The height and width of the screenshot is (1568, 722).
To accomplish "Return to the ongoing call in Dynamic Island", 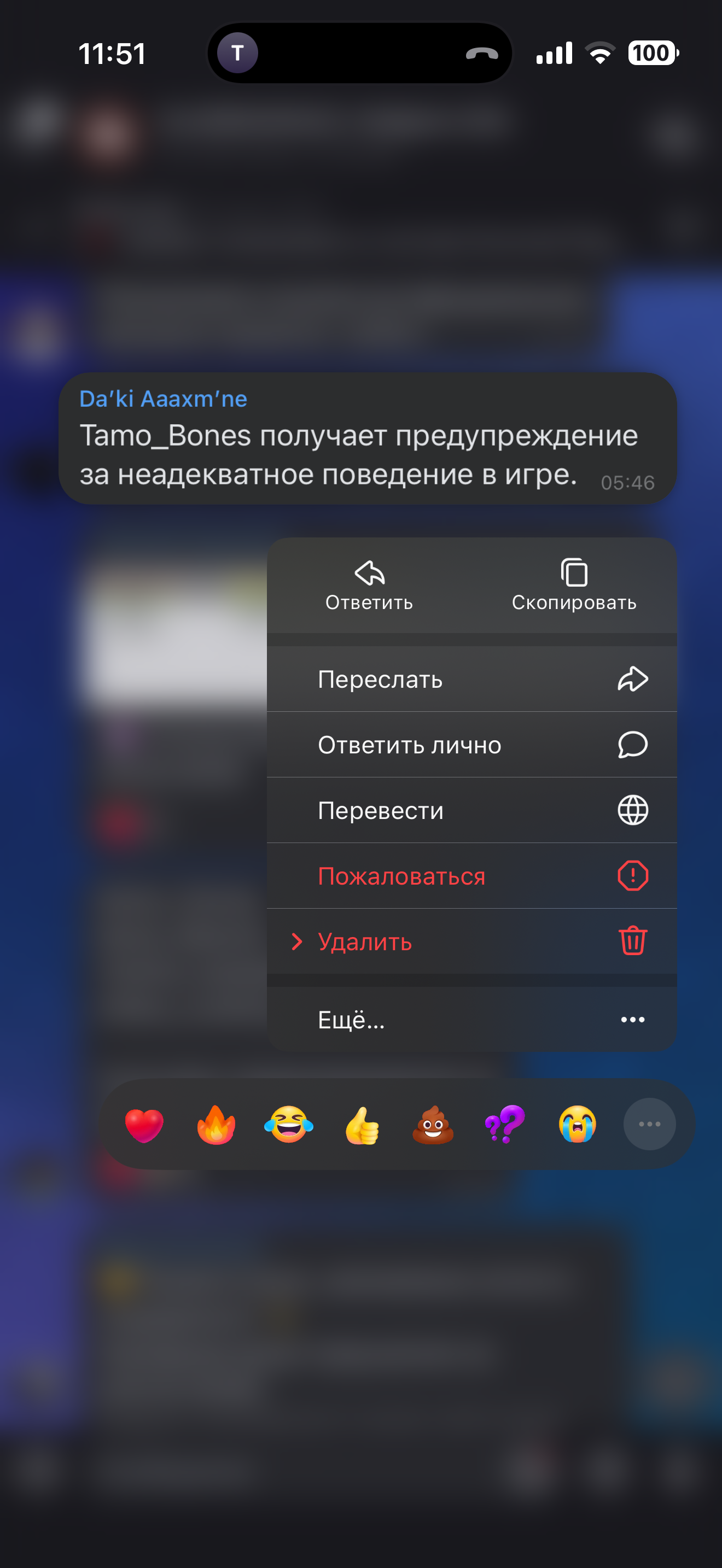I will (x=359, y=54).
